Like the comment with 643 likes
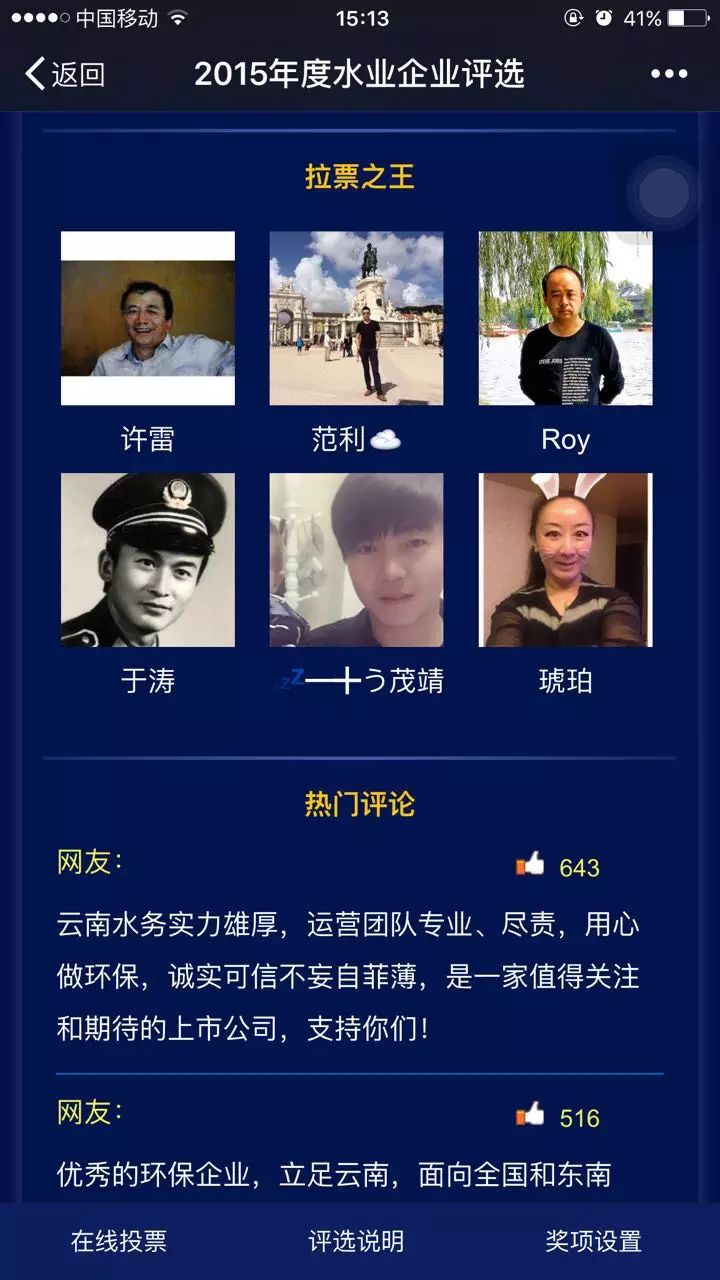 pyautogui.click(x=531, y=865)
